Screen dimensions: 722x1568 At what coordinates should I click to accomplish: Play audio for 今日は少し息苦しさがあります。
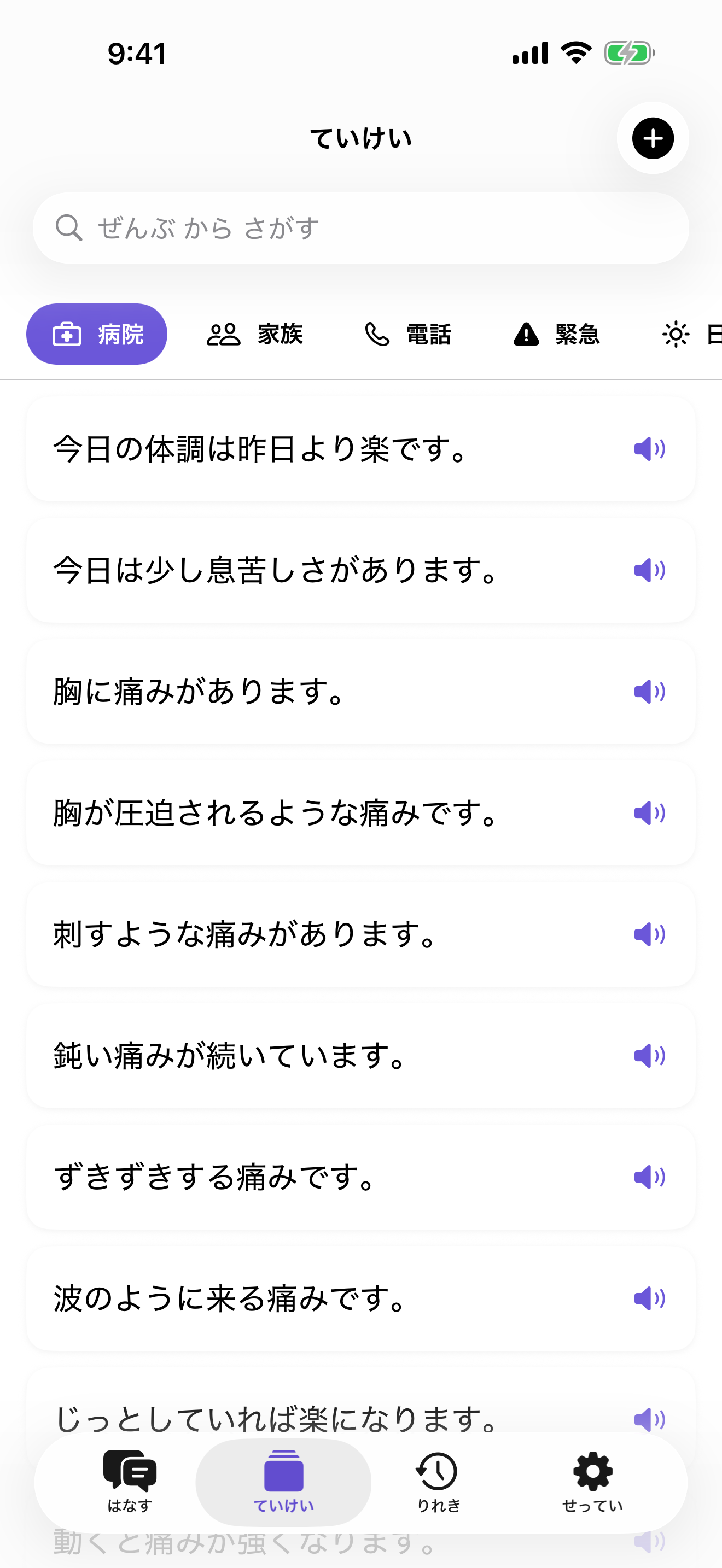(650, 570)
